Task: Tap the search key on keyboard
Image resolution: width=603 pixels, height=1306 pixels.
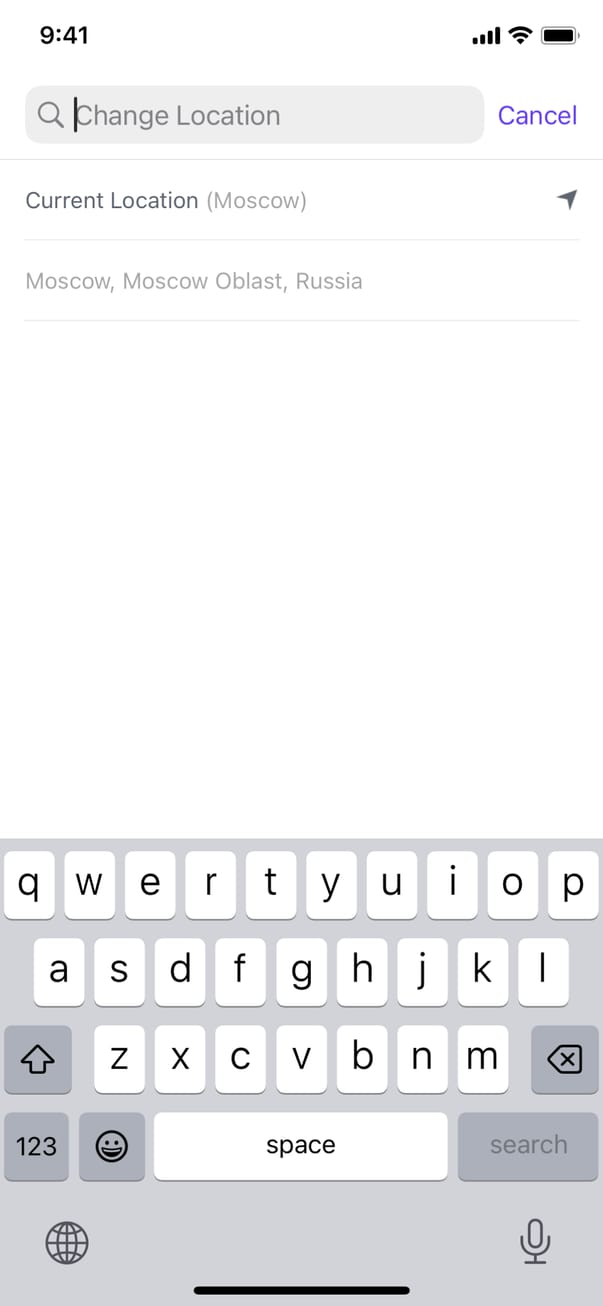Action: pos(528,1146)
